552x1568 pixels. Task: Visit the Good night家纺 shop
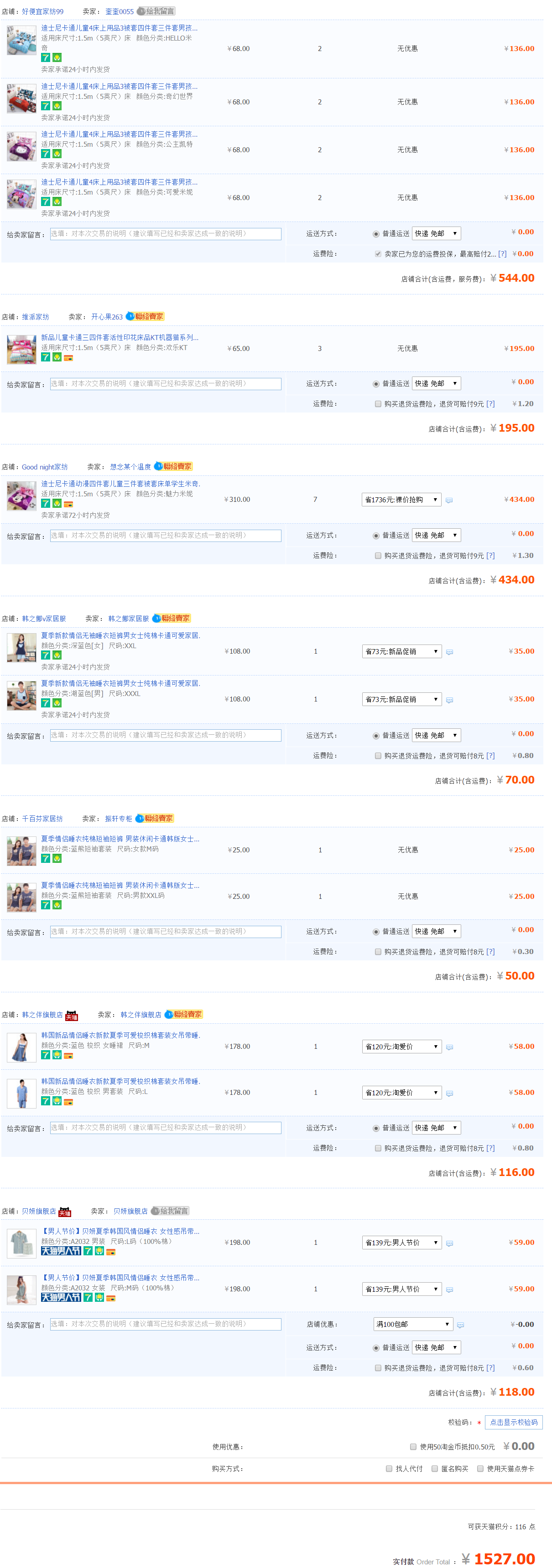(x=44, y=467)
